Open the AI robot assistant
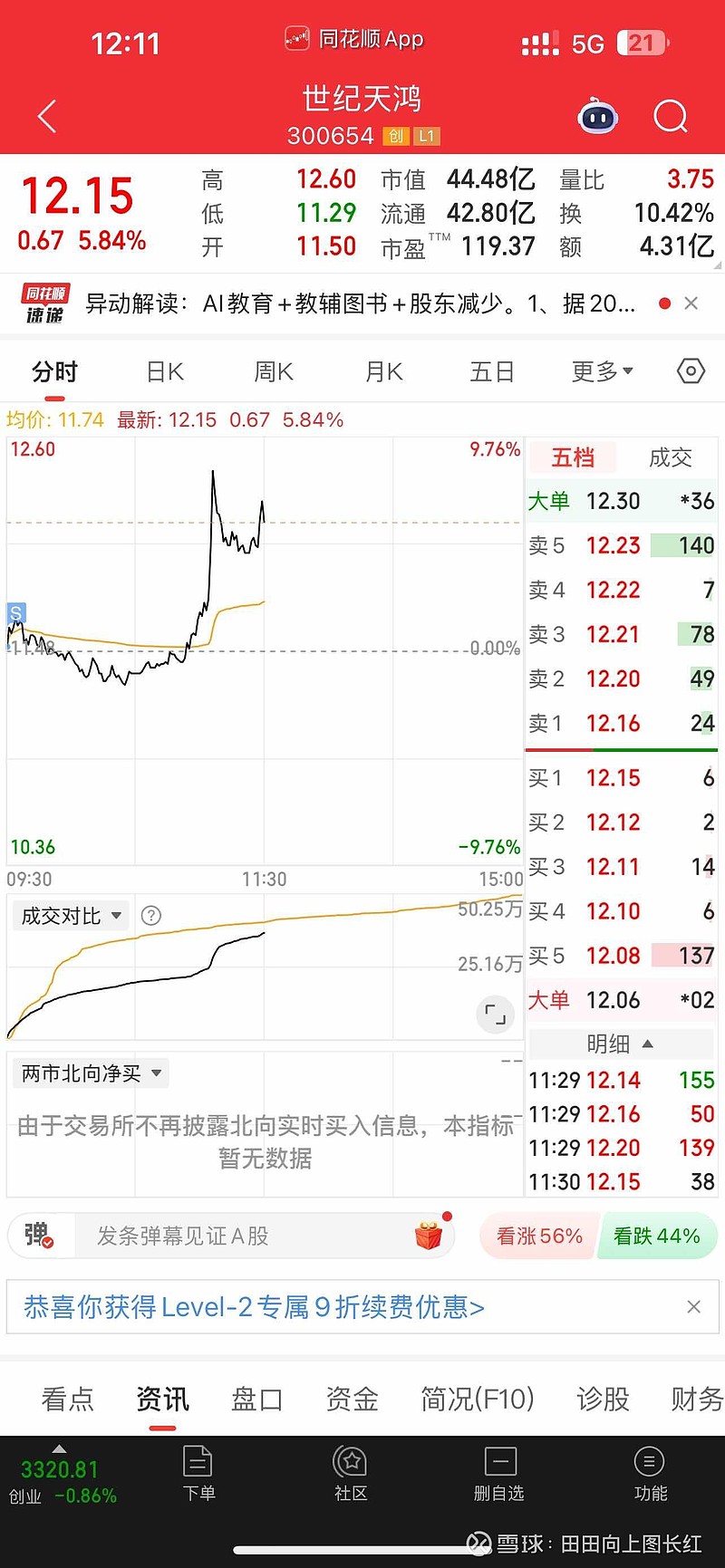Image resolution: width=725 pixels, height=1568 pixels. [598, 117]
